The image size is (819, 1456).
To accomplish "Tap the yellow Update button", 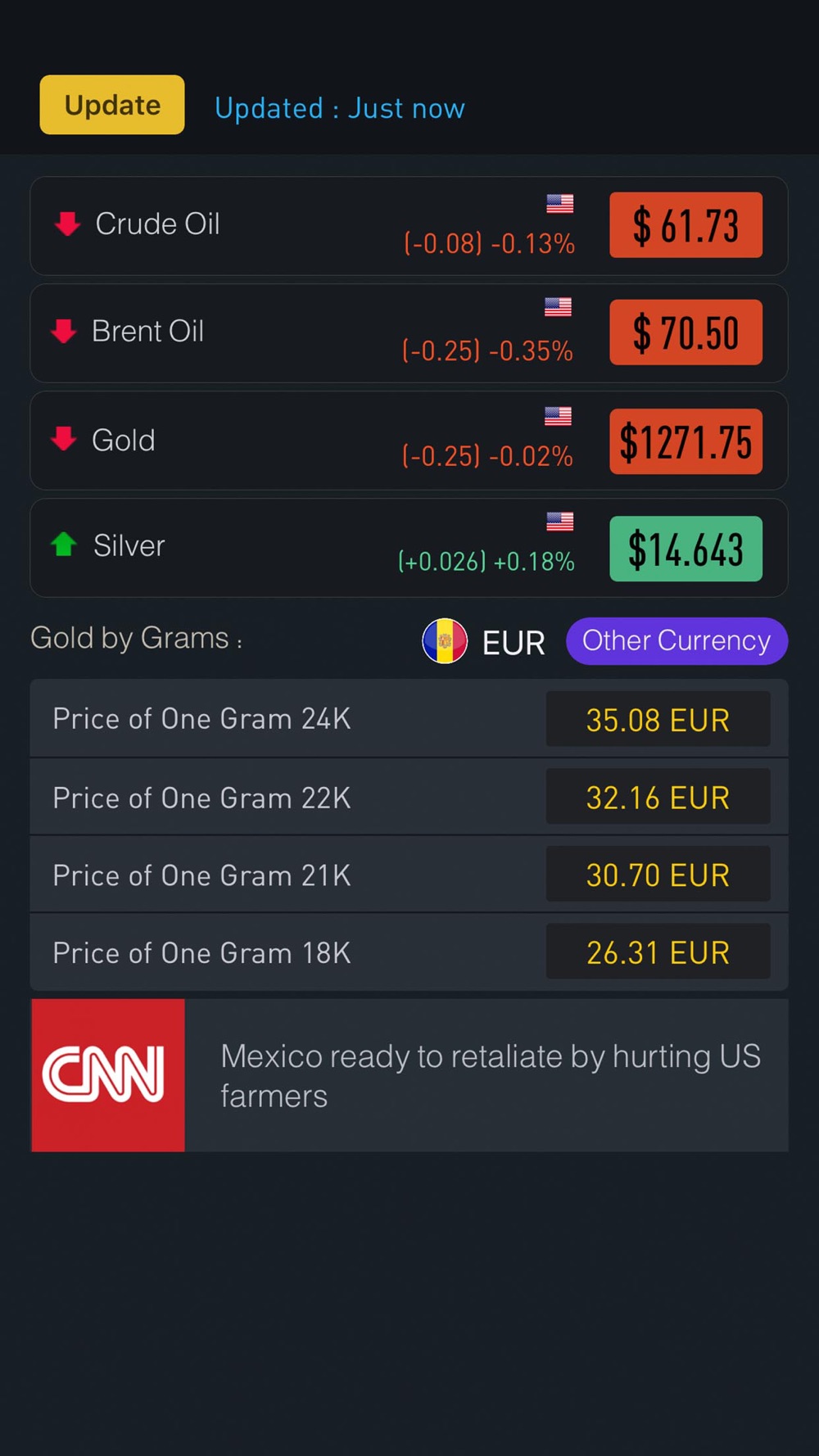I will click(x=112, y=105).
